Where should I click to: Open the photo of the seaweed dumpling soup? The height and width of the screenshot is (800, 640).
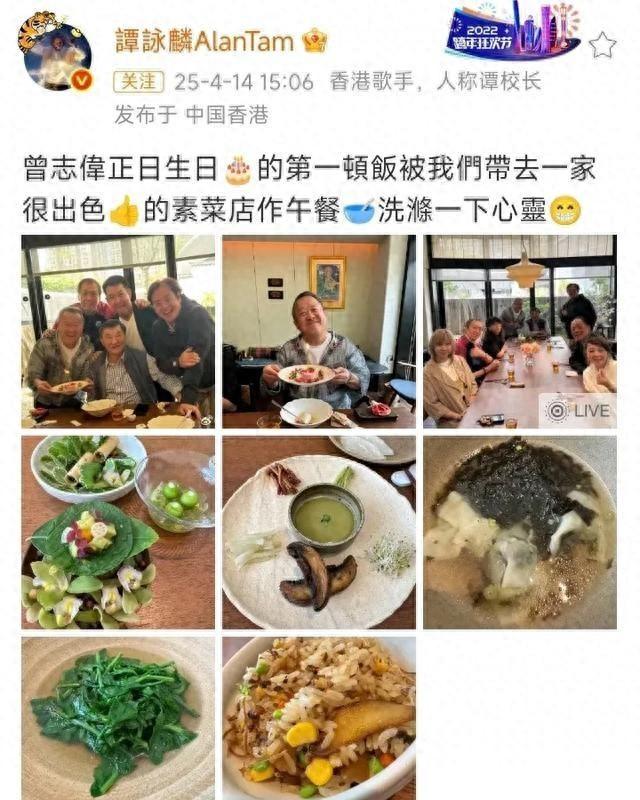[519, 532]
